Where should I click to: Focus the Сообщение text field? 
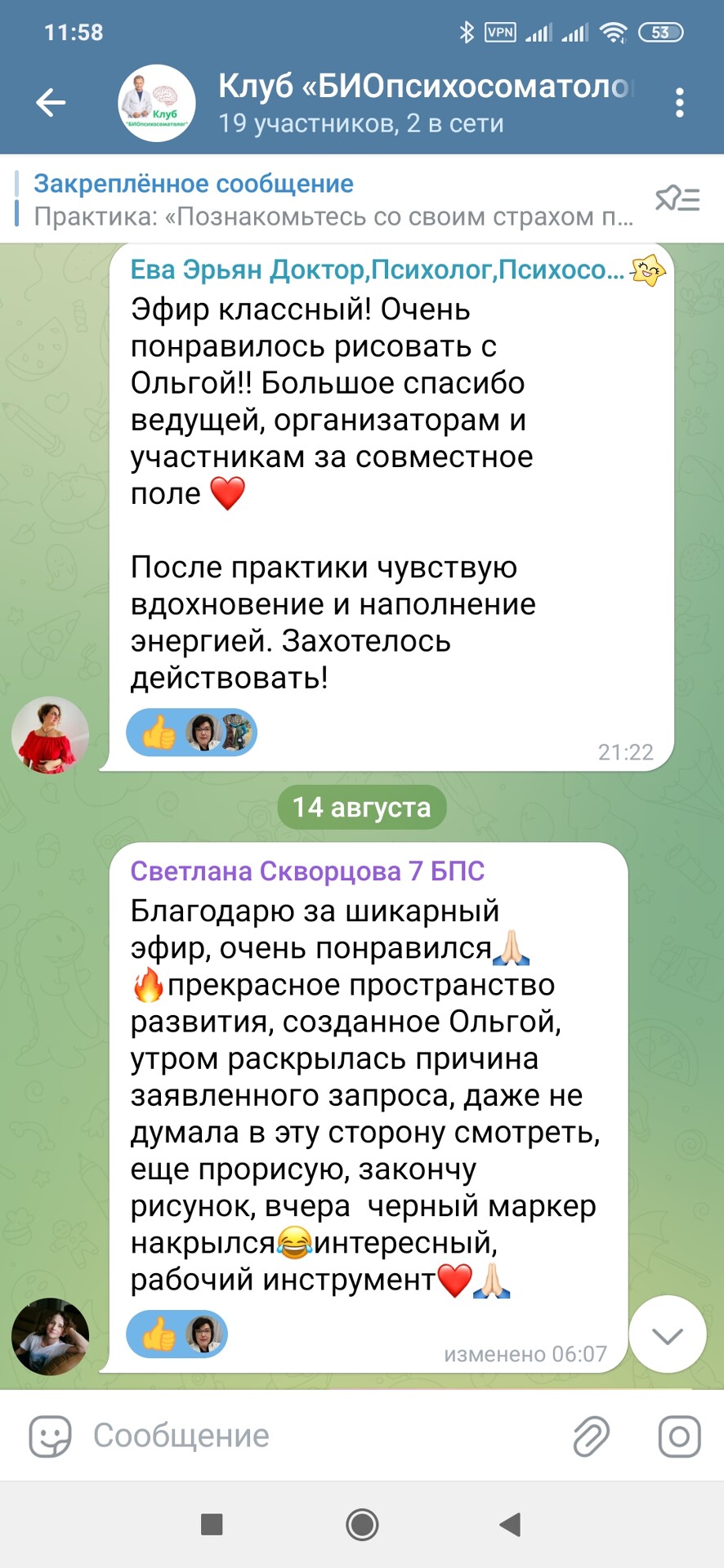click(327, 1436)
